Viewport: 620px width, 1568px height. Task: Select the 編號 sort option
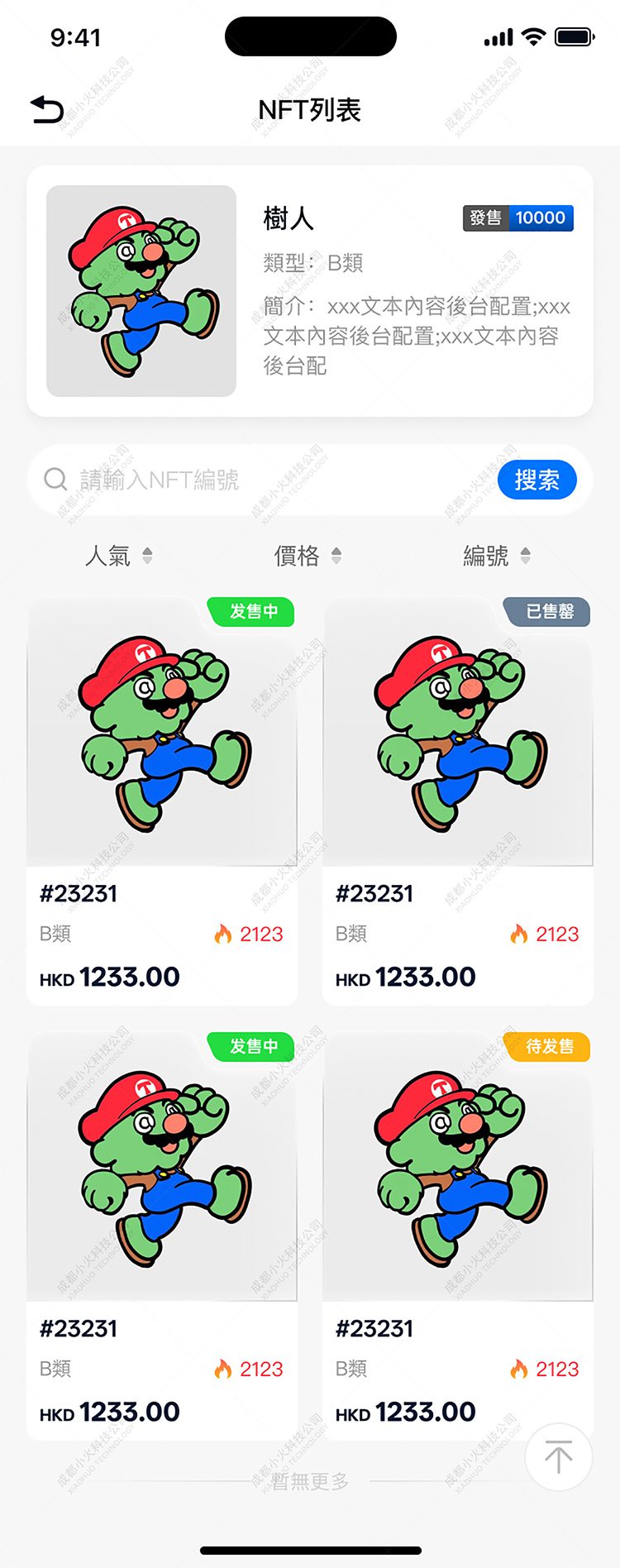click(x=487, y=556)
